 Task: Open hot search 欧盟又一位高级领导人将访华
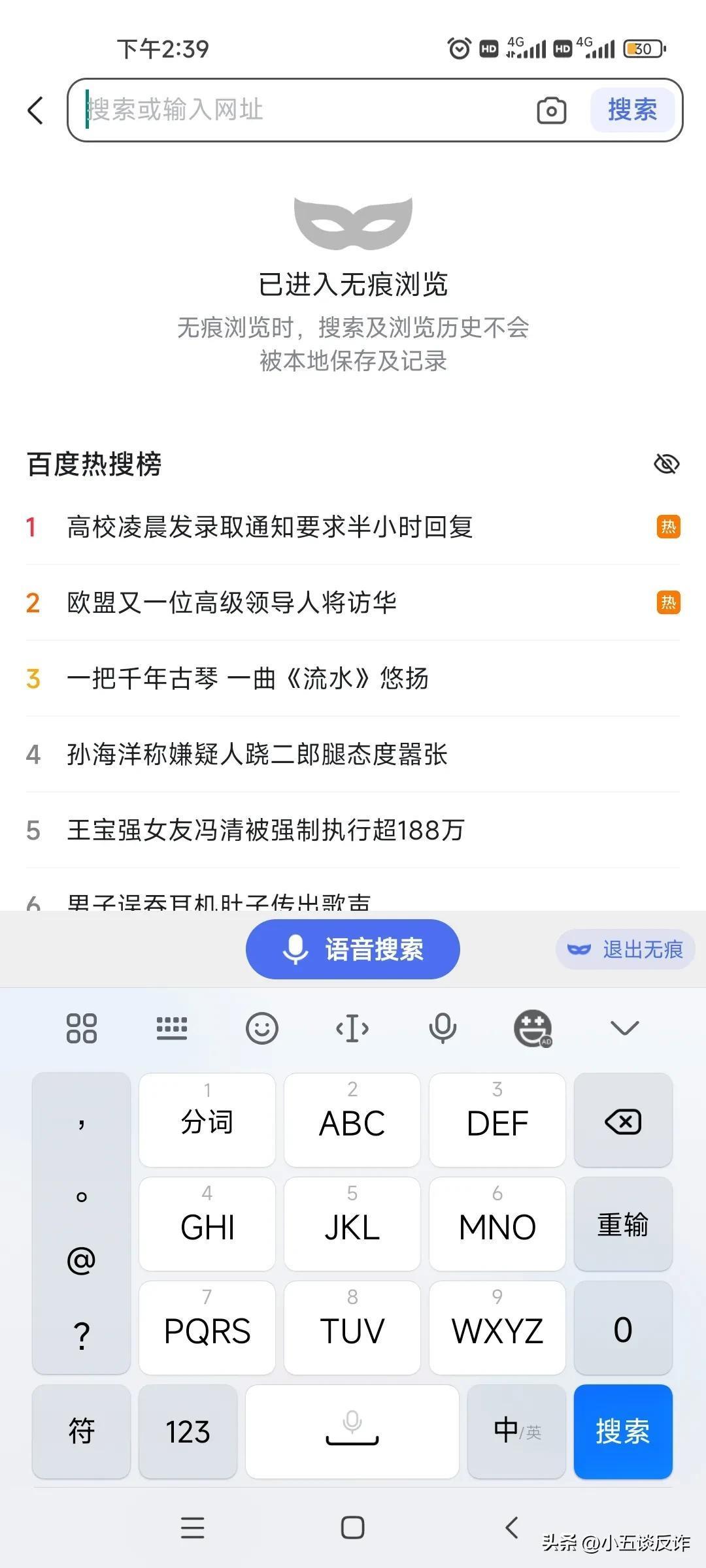[x=231, y=603]
